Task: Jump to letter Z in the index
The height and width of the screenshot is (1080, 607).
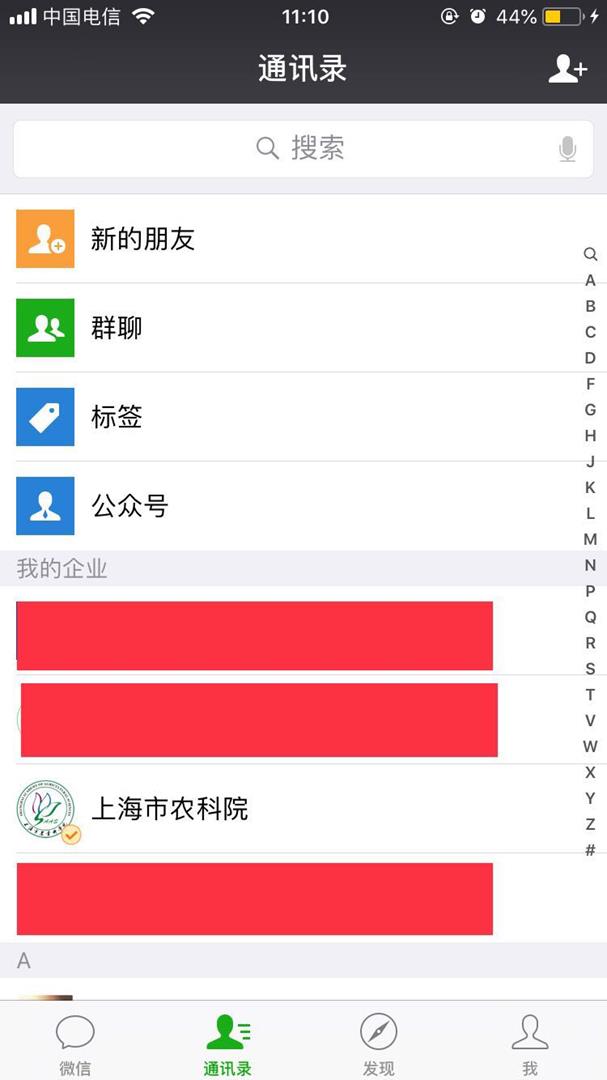Action: tap(590, 824)
